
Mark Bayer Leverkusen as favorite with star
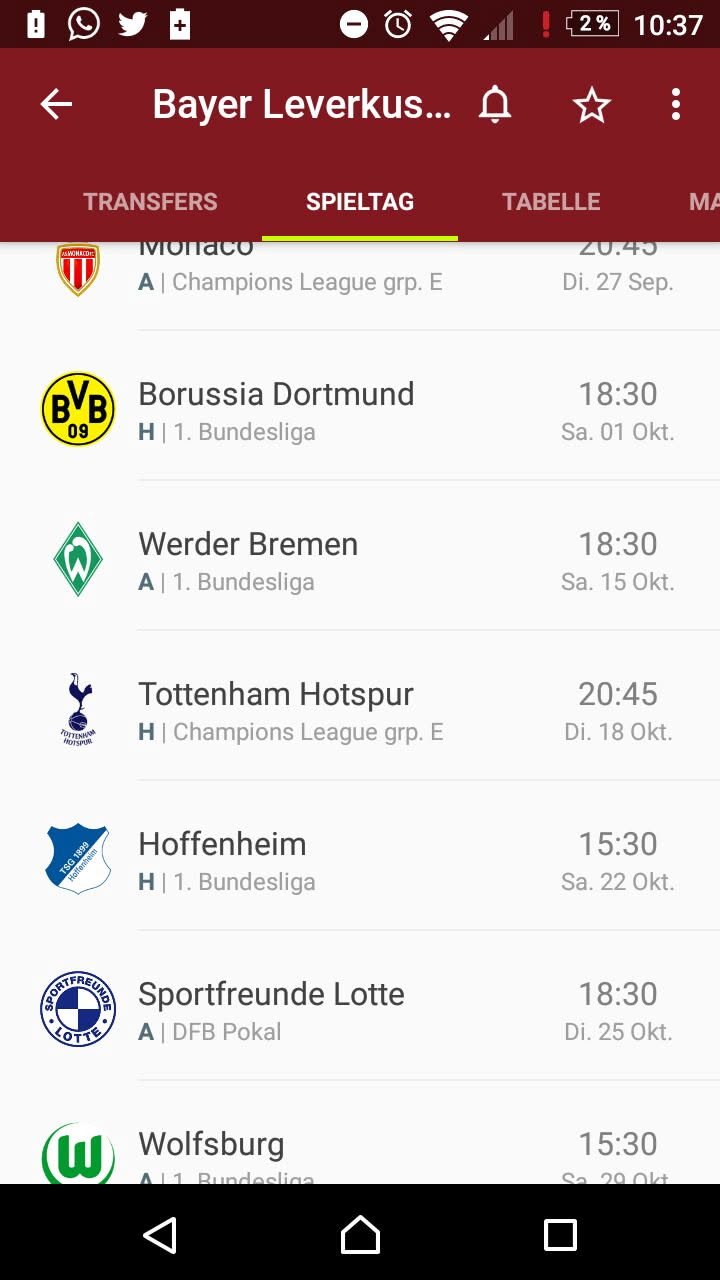(591, 104)
